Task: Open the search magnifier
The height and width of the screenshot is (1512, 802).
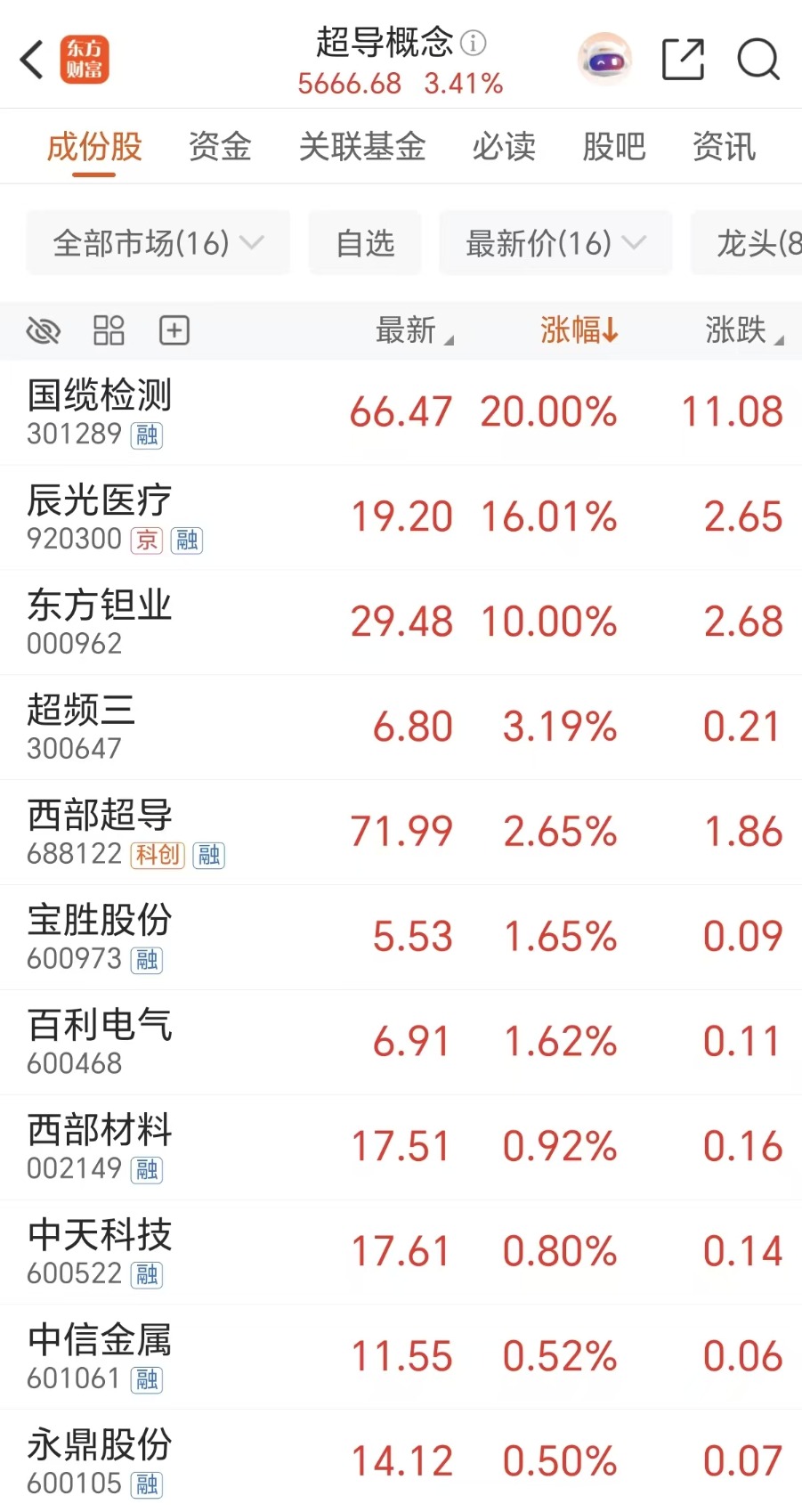Action: pos(758,60)
